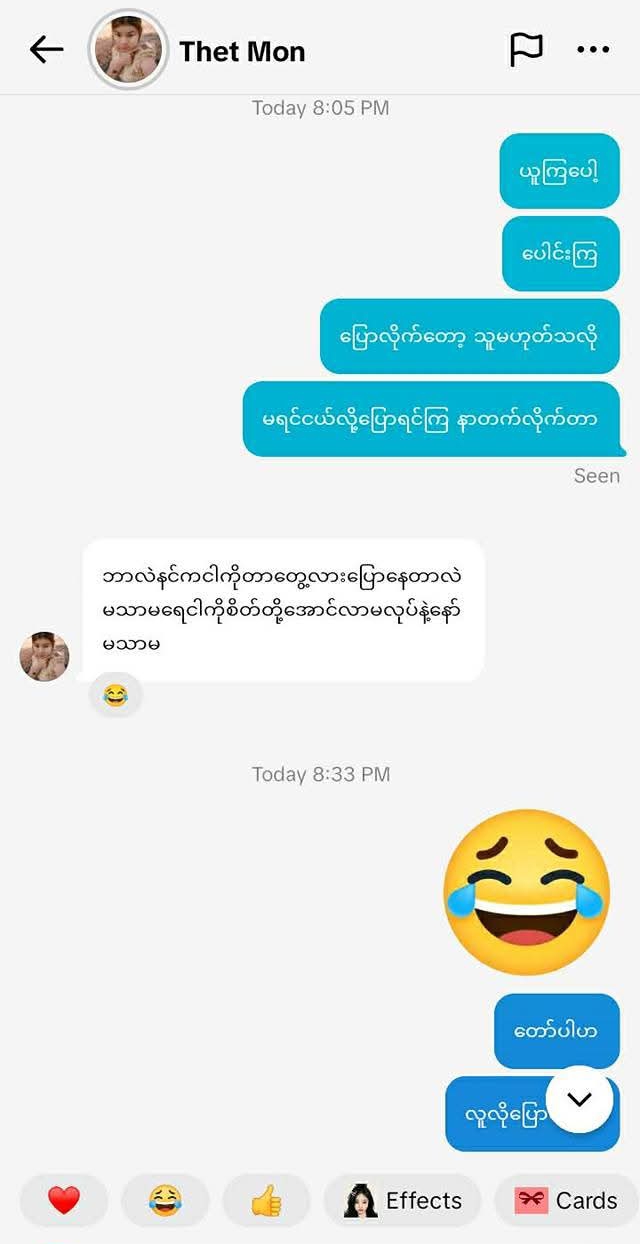
Task: Send the laughing tears emoji quick reaction
Action: 165,1200
